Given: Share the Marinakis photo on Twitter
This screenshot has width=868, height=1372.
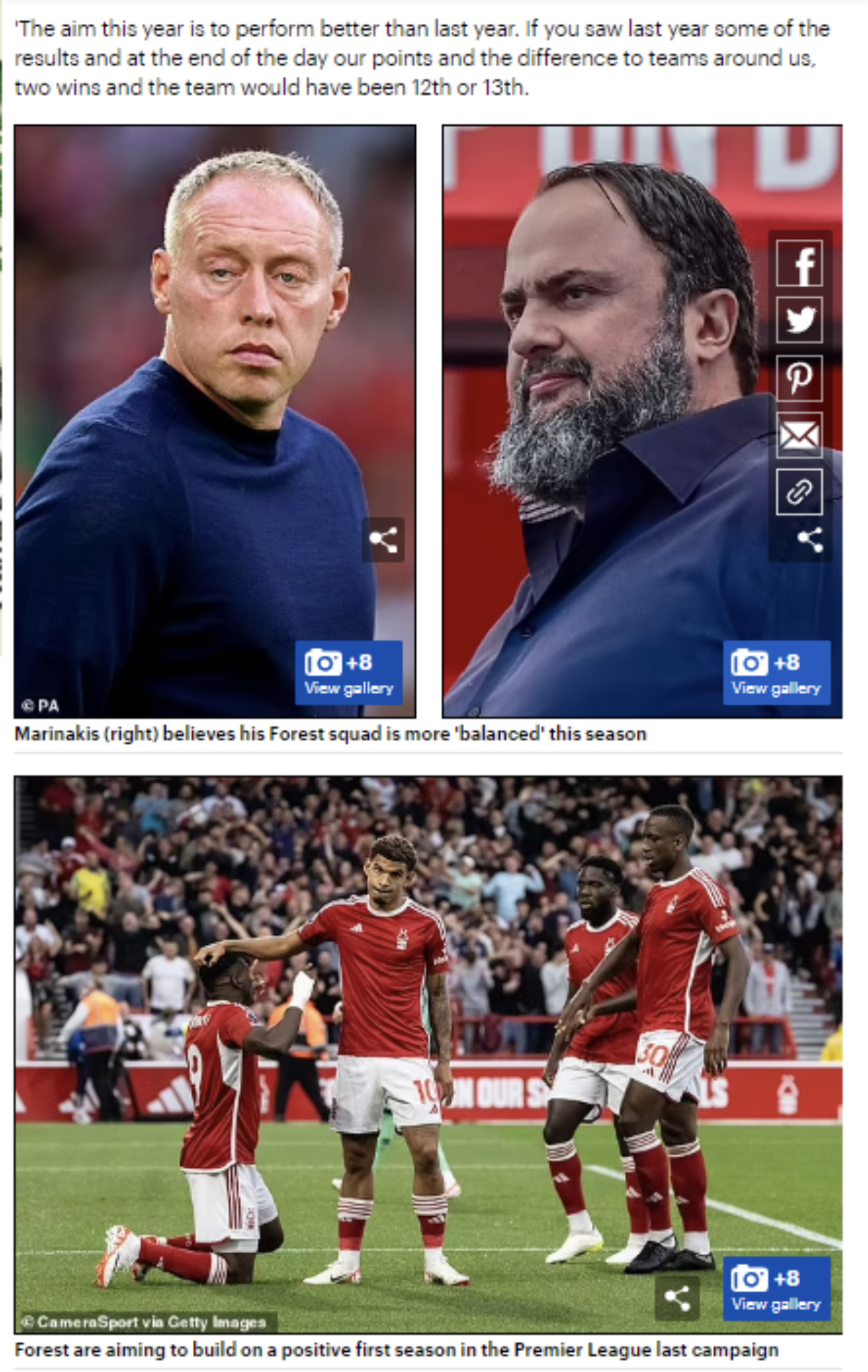Looking at the screenshot, I should (x=800, y=320).
